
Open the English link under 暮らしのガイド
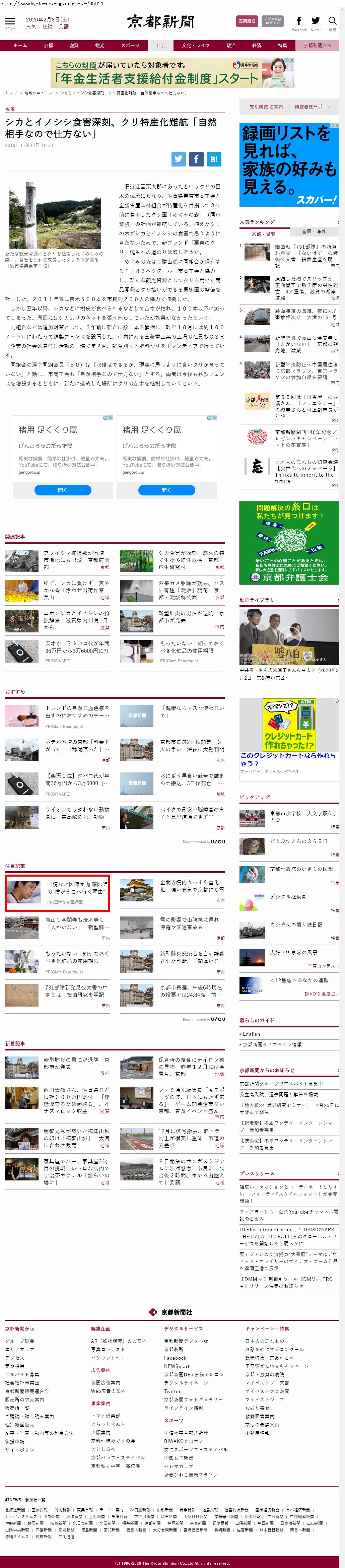[x=251, y=1034]
